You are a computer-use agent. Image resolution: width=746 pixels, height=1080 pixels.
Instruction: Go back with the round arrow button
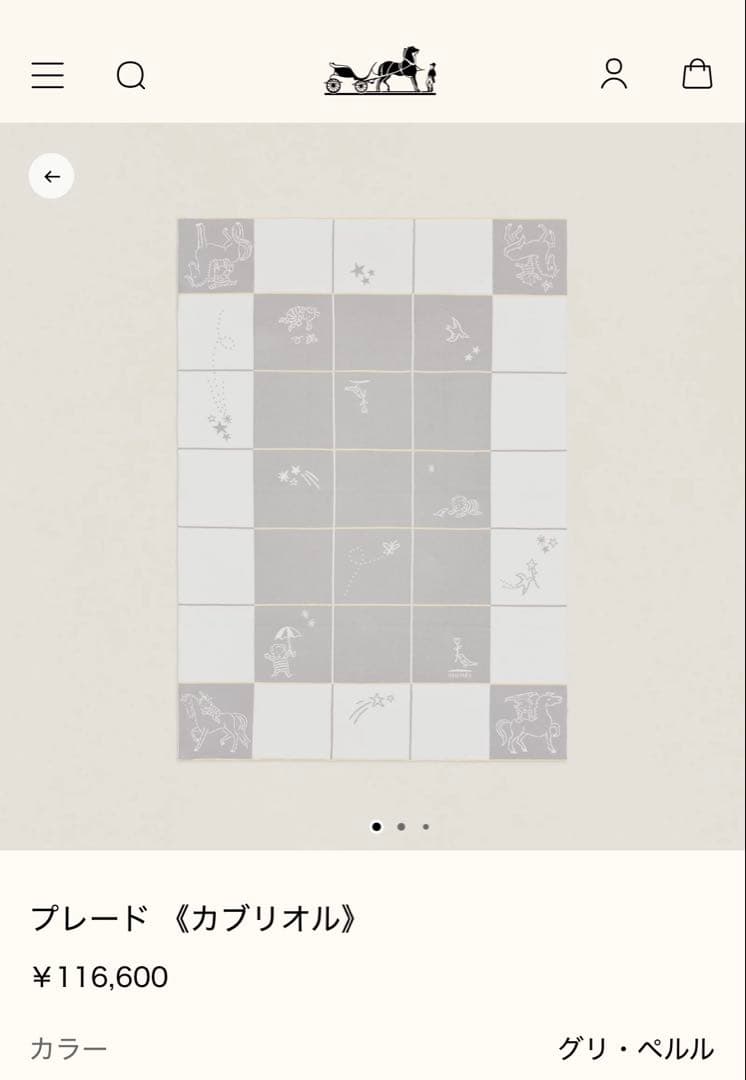pyautogui.click(x=52, y=176)
